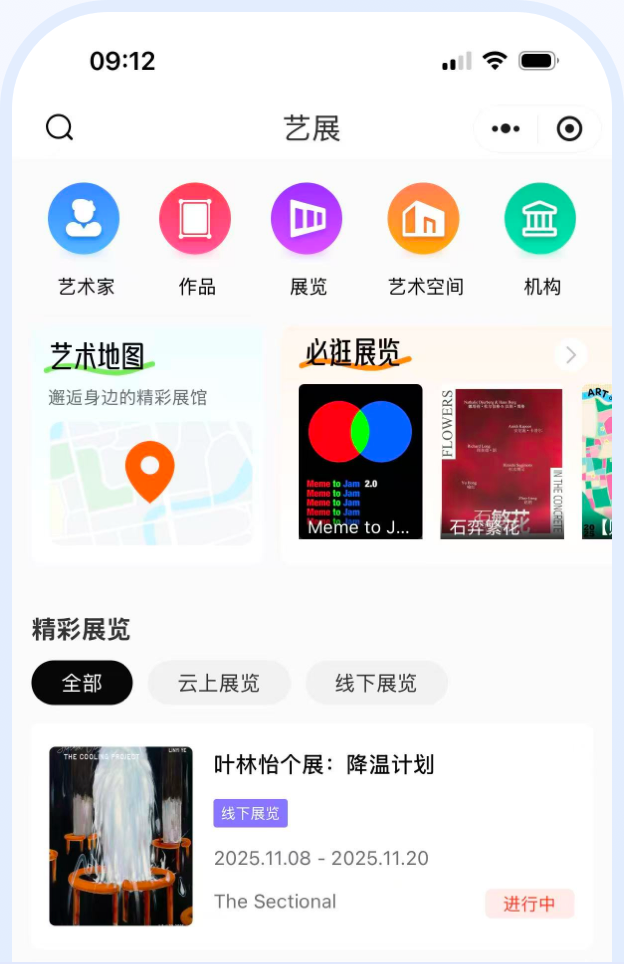Filter by 线下展览
The height and width of the screenshot is (964, 624).
pos(376,683)
